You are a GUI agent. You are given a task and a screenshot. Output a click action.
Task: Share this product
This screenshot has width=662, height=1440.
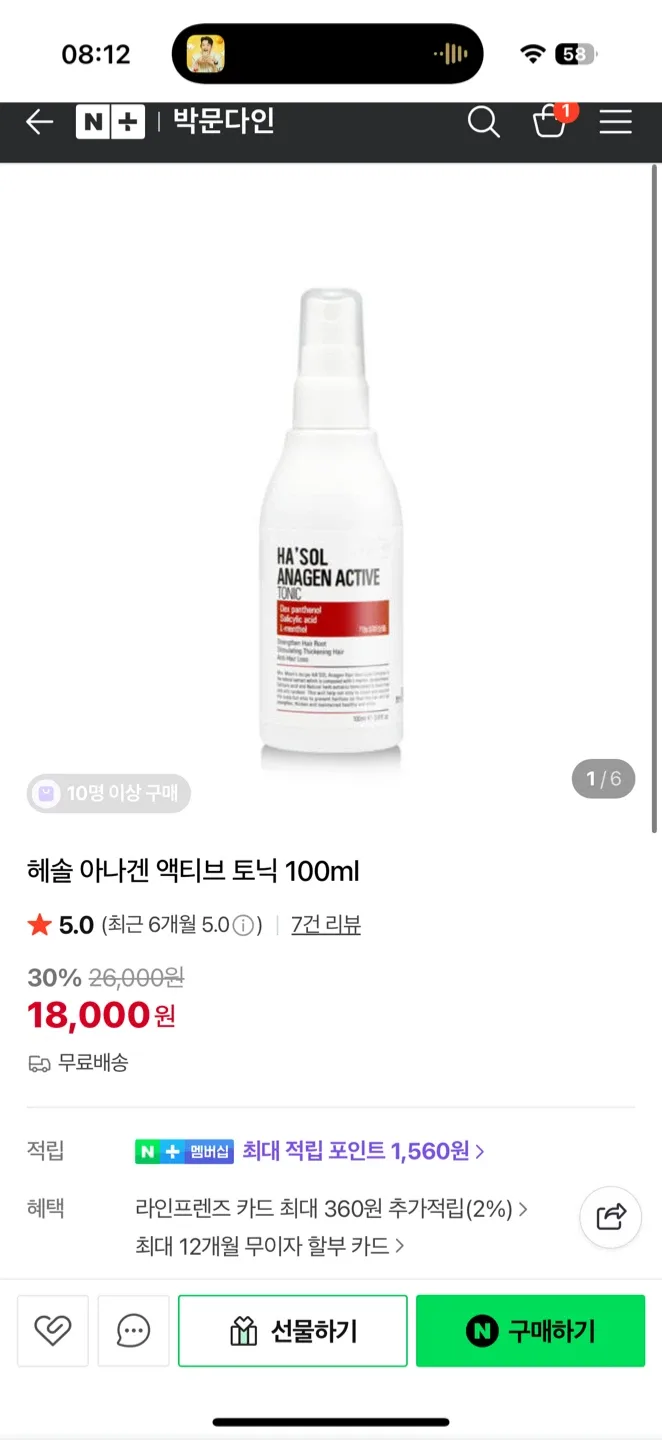pyautogui.click(x=610, y=1216)
